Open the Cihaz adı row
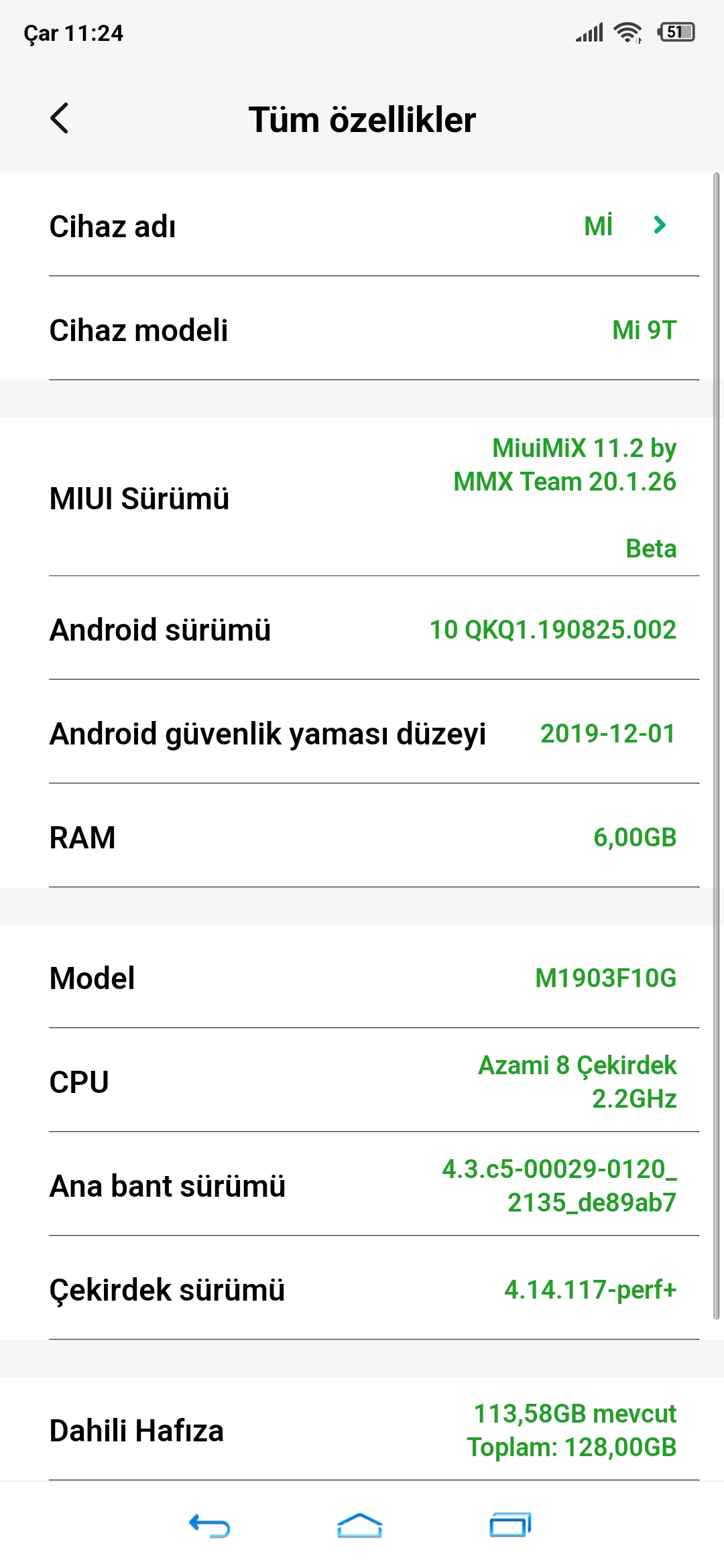 click(362, 224)
